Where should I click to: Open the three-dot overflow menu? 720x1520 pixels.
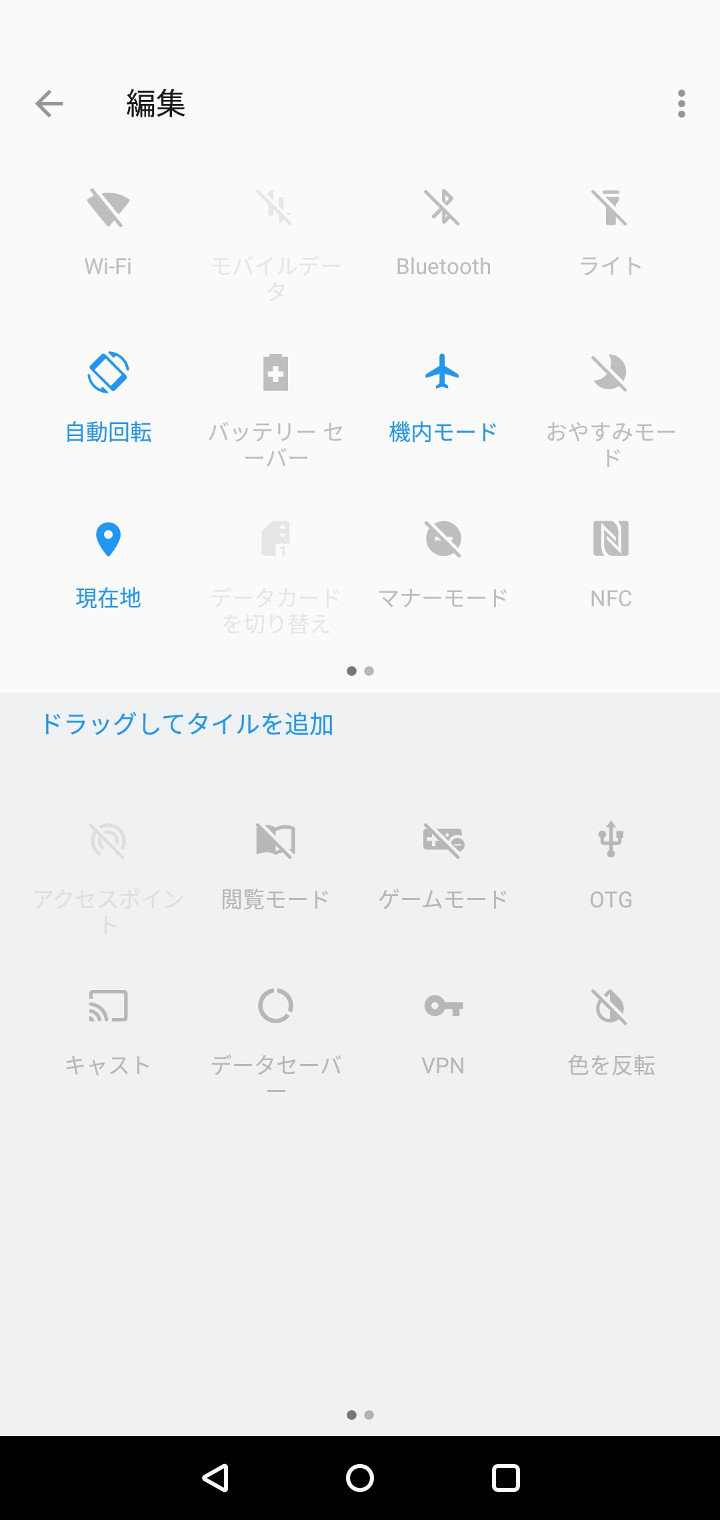681,104
